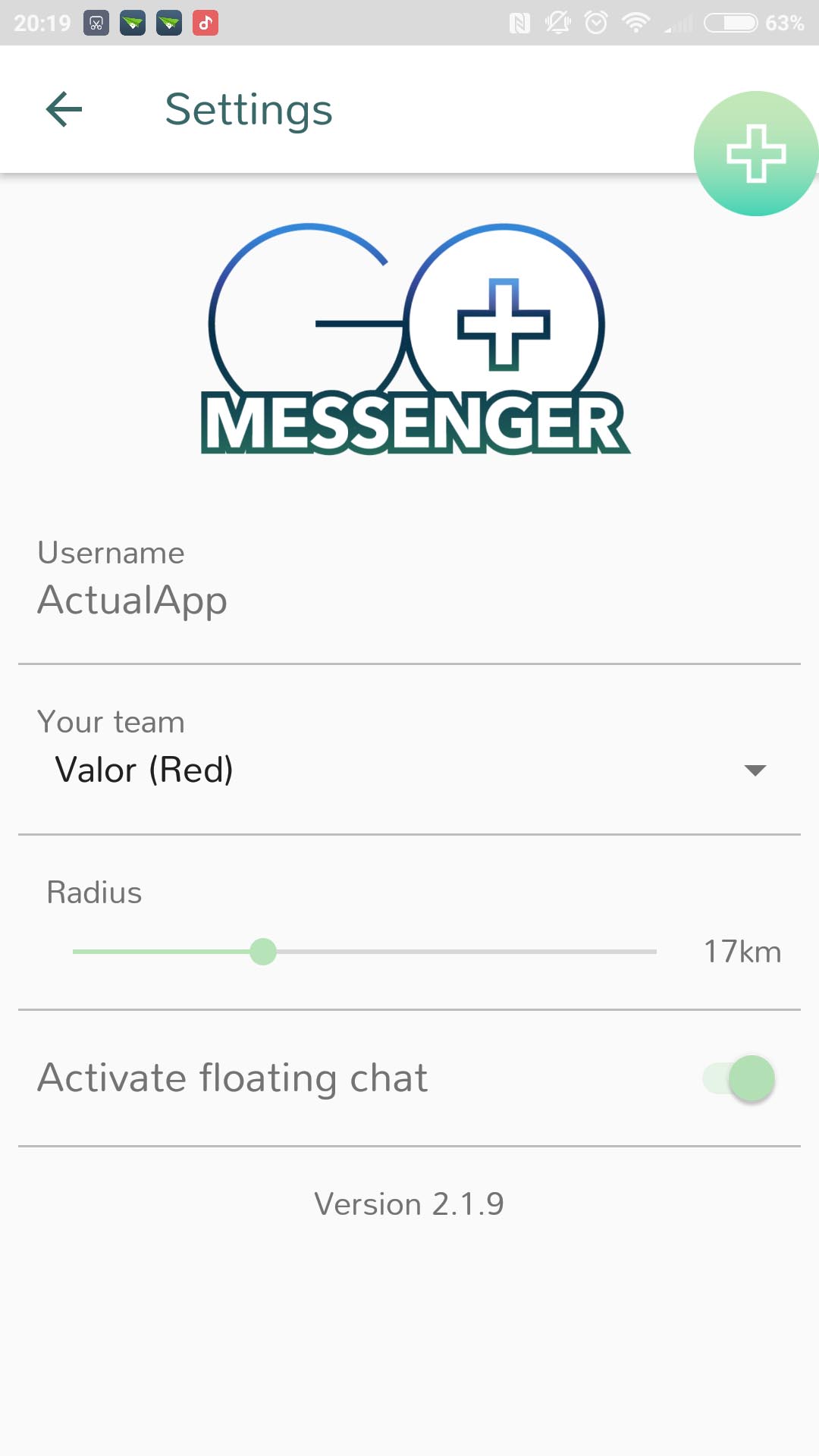Viewport: 819px width, 1456px height.
Task: Disable the Activate floating chat switch
Action: coord(739,1078)
